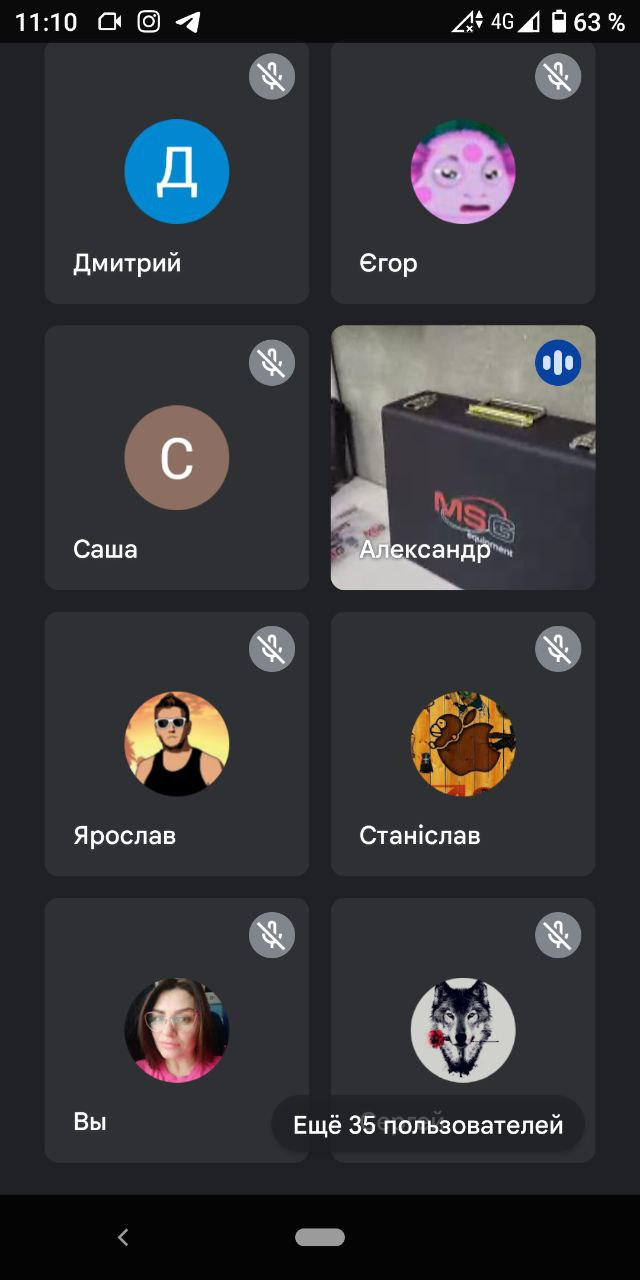Open Дмитрий's participant tile
640x1280 pixels.
point(177,172)
